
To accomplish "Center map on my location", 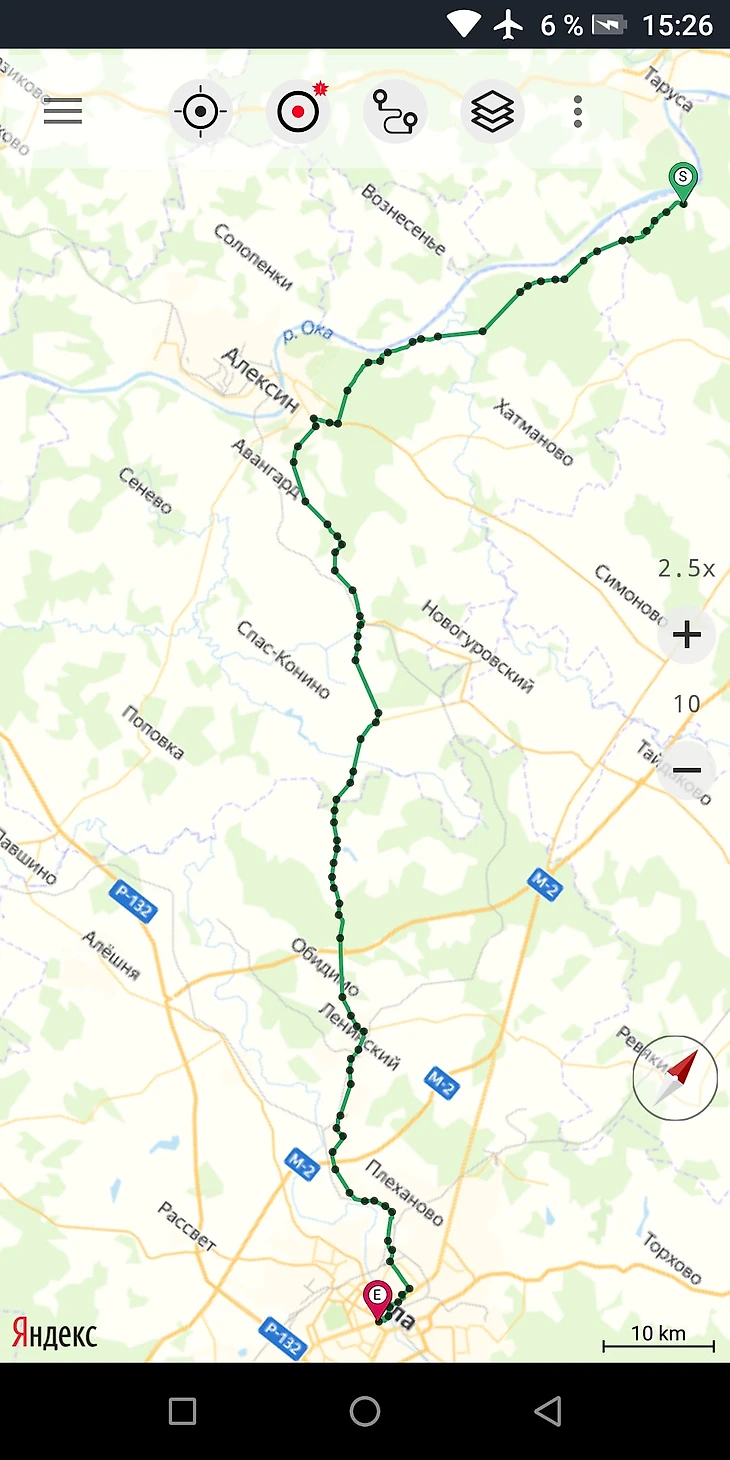I will click(200, 111).
